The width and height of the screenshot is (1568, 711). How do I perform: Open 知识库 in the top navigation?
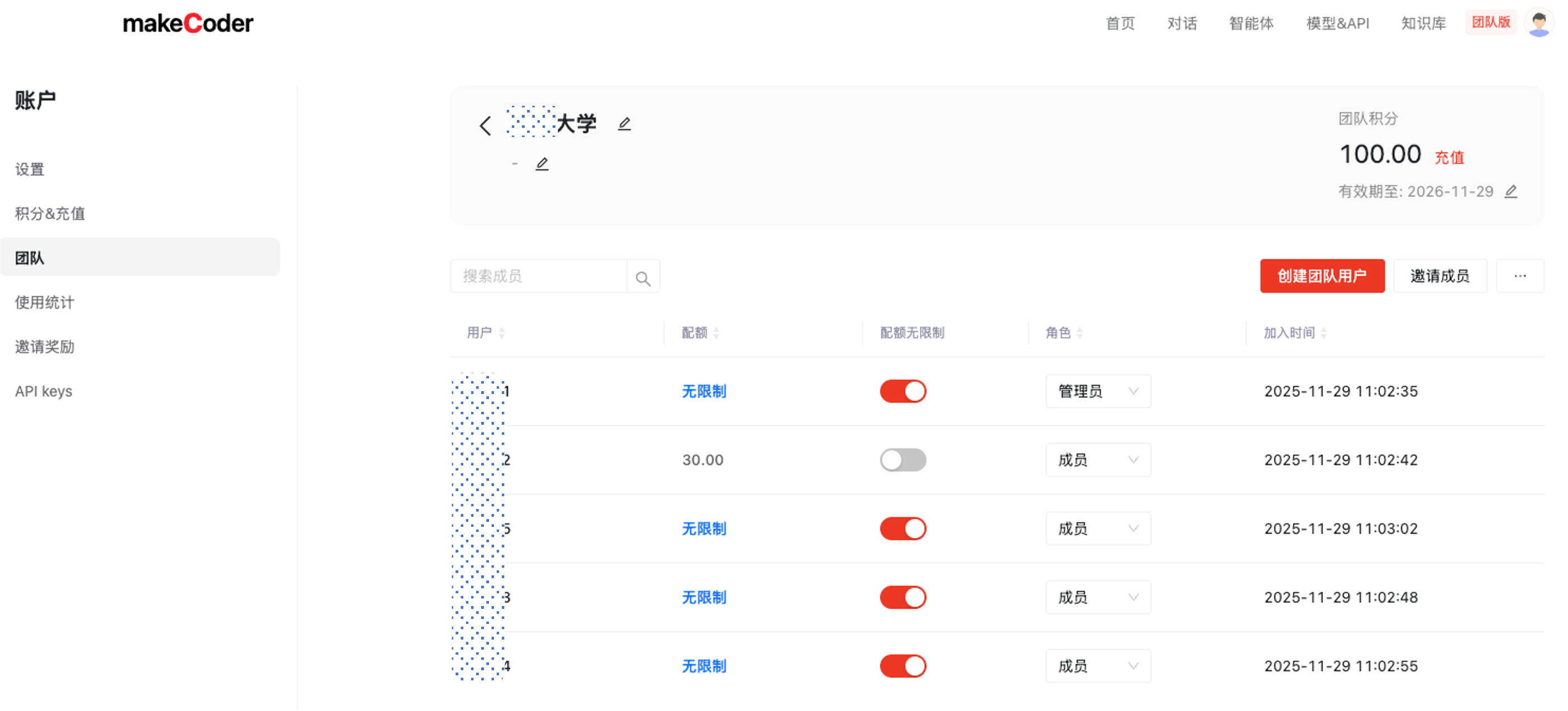[x=1423, y=23]
